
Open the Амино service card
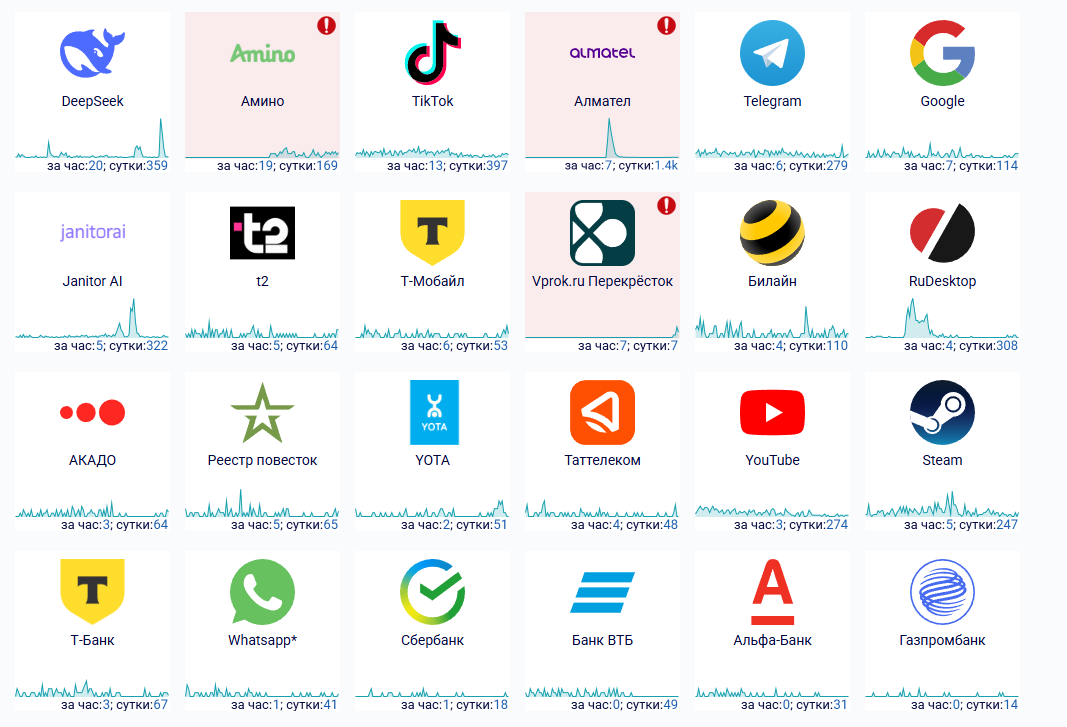click(262, 70)
